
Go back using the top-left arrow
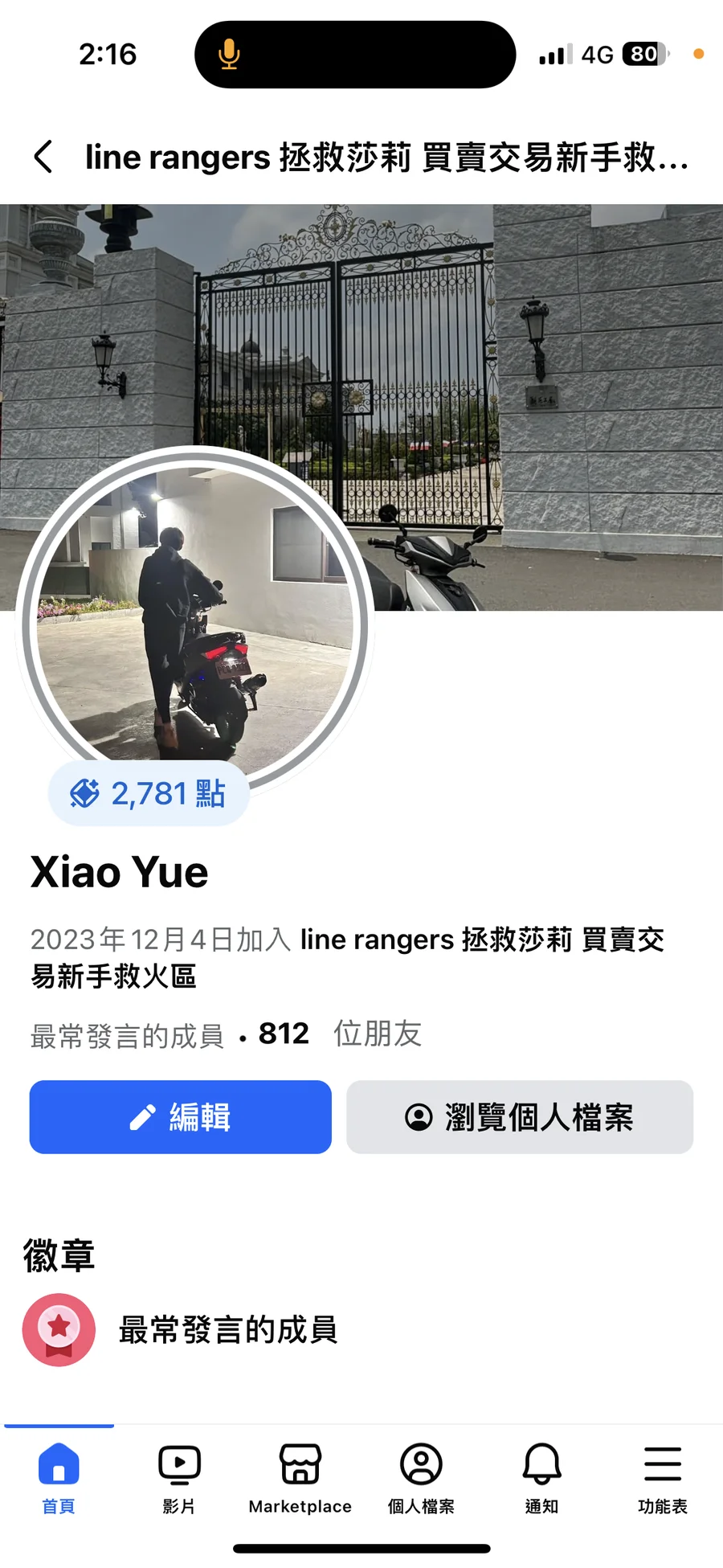coord(44,157)
